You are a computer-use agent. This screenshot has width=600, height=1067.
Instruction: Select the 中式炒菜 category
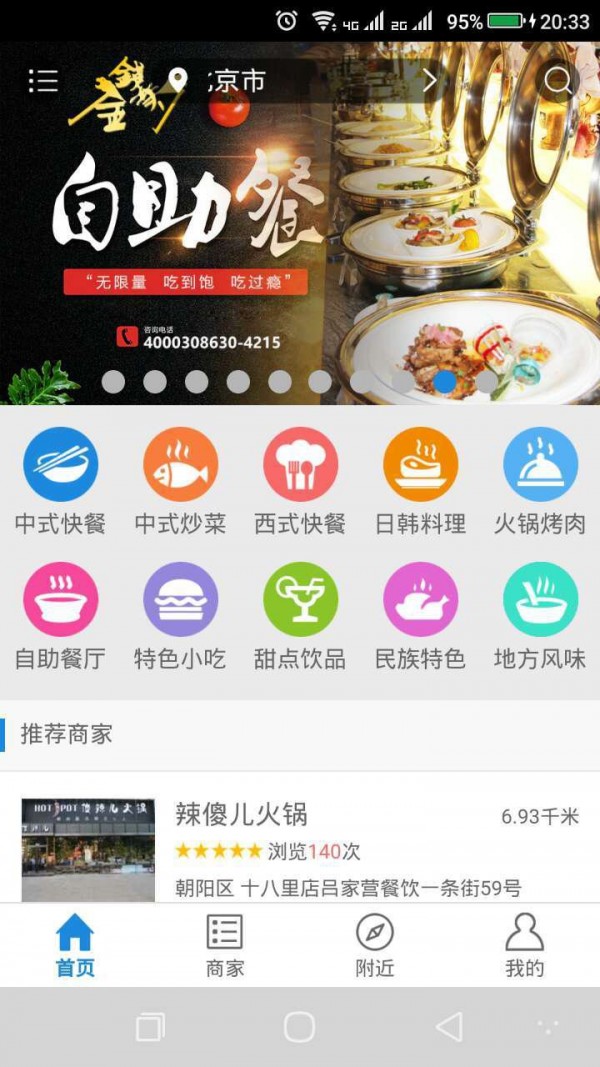(x=180, y=480)
